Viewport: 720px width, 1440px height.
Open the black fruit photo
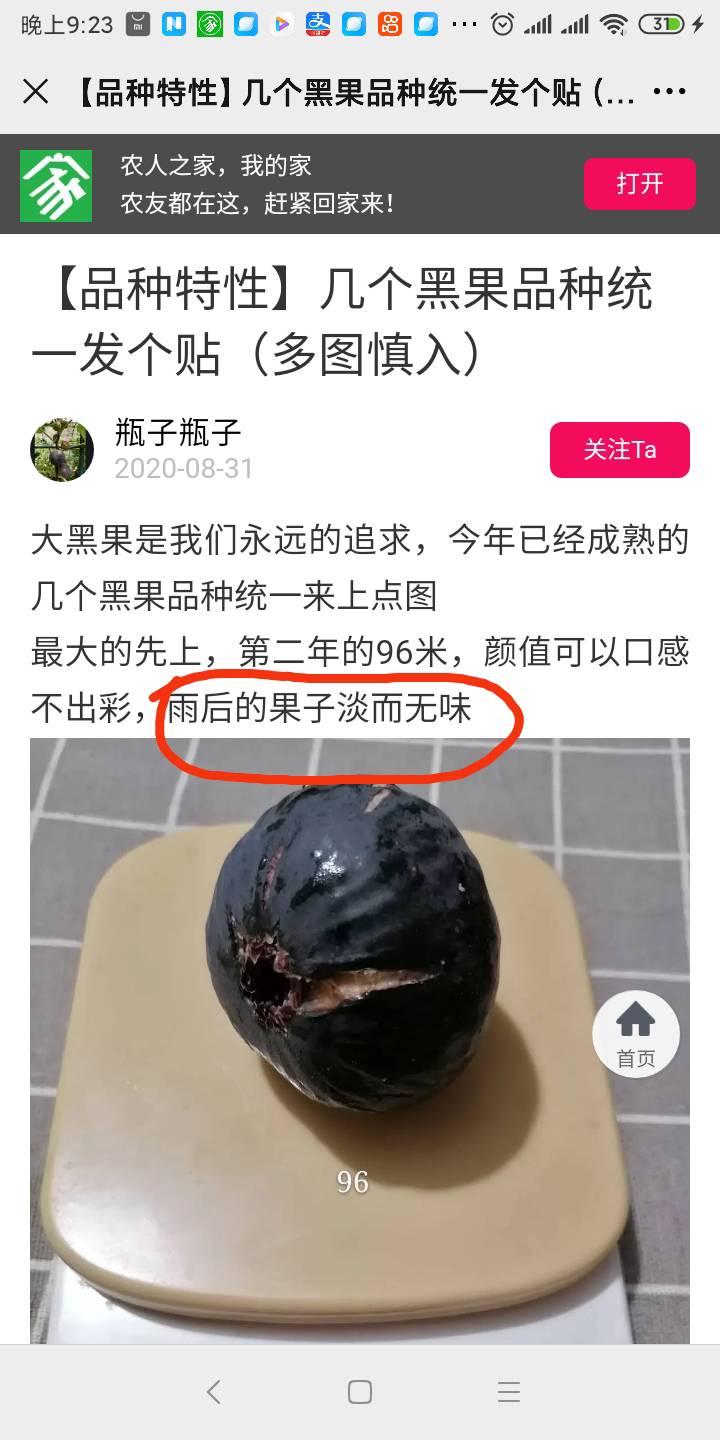click(x=360, y=1041)
